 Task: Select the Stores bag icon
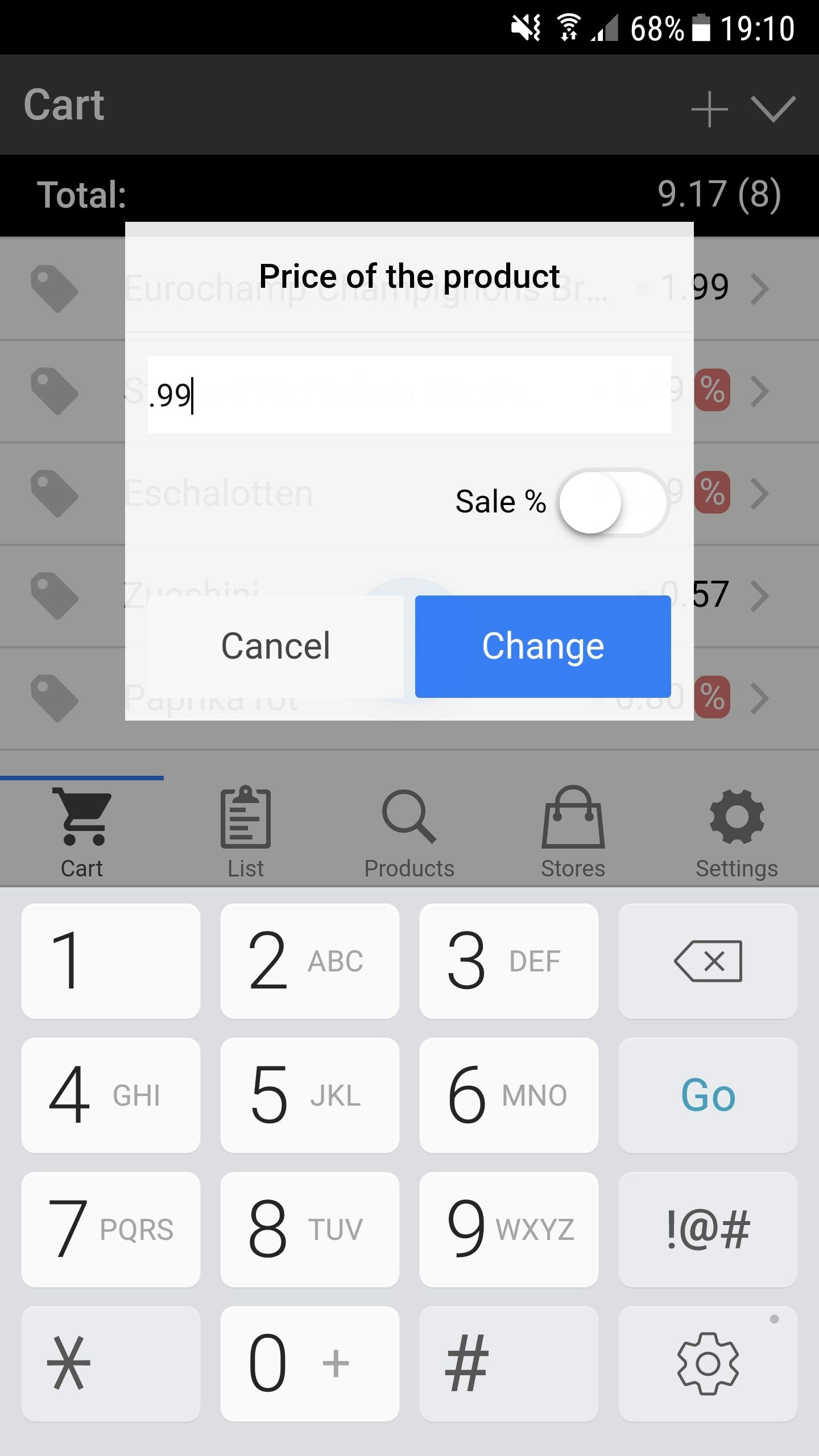coord(572,822)
